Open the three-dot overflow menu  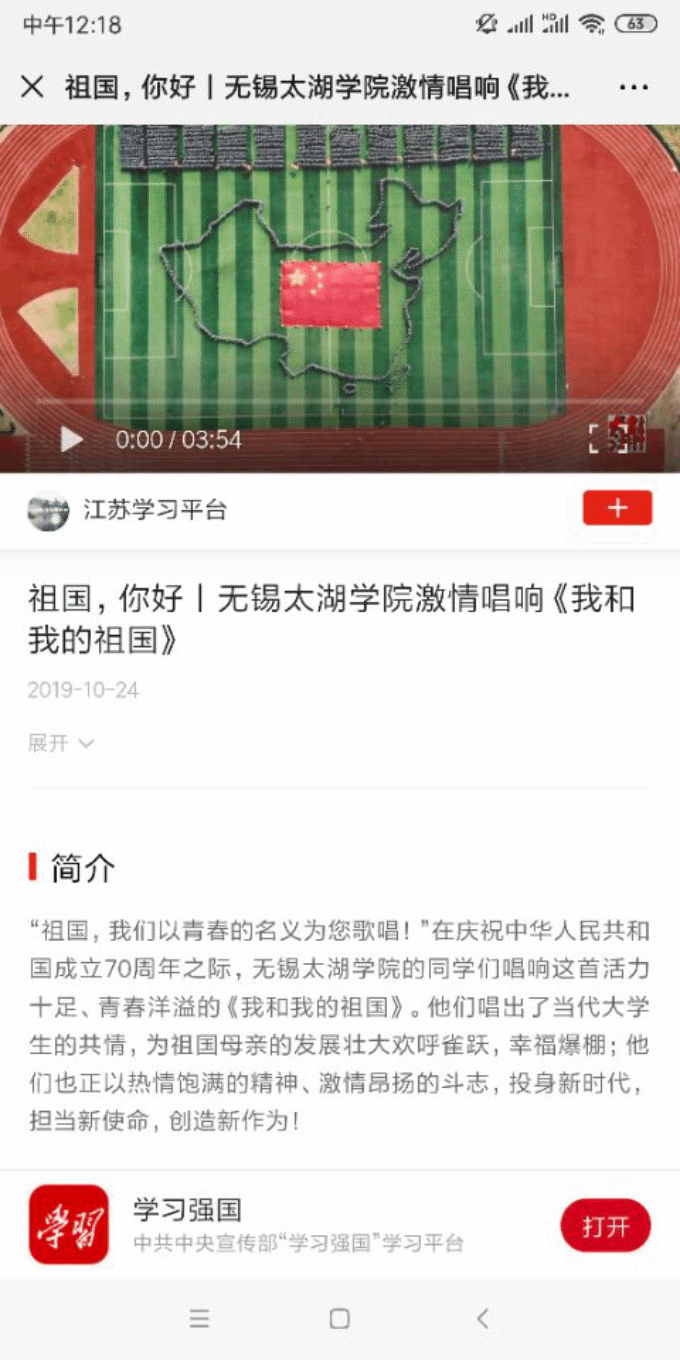634,87
